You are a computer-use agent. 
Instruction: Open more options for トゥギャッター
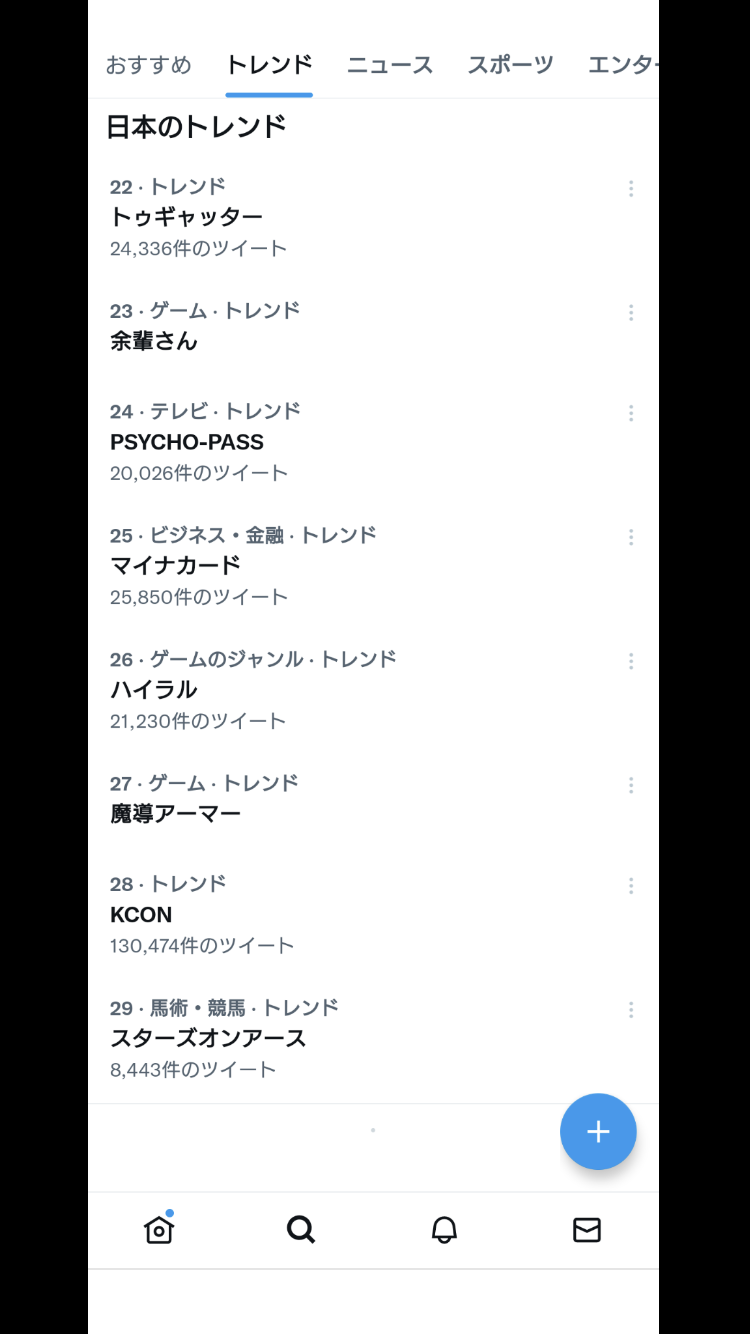[x=631, y=189]
